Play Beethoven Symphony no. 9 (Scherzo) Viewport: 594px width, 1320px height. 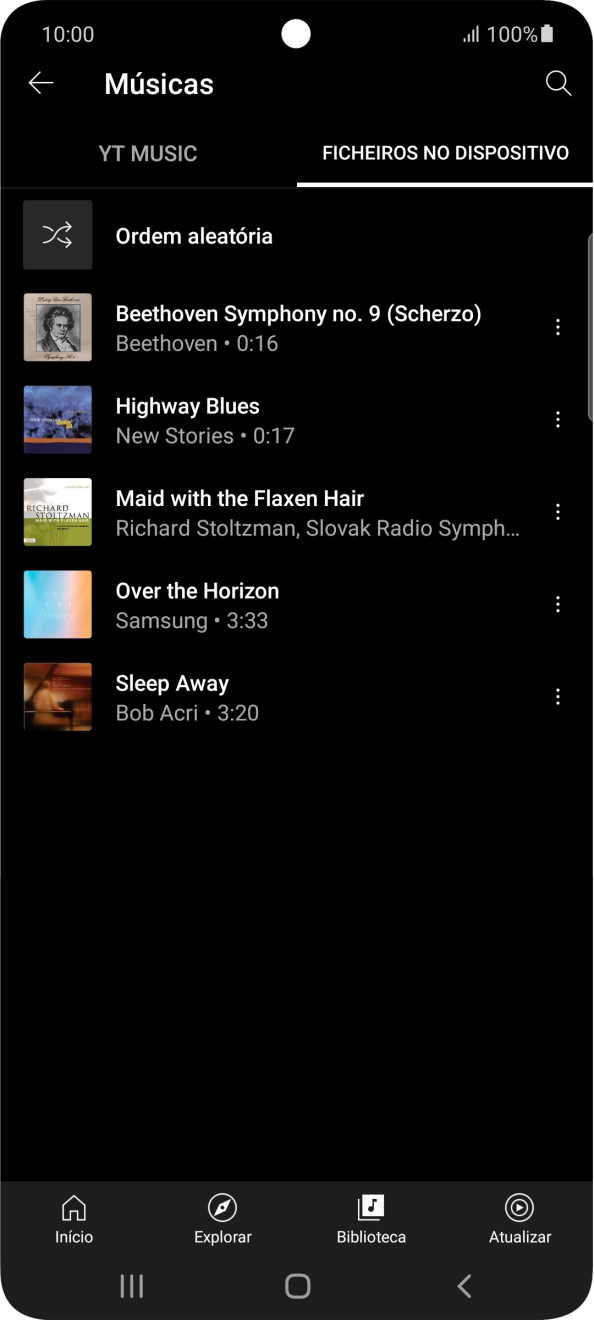(280, 328)
